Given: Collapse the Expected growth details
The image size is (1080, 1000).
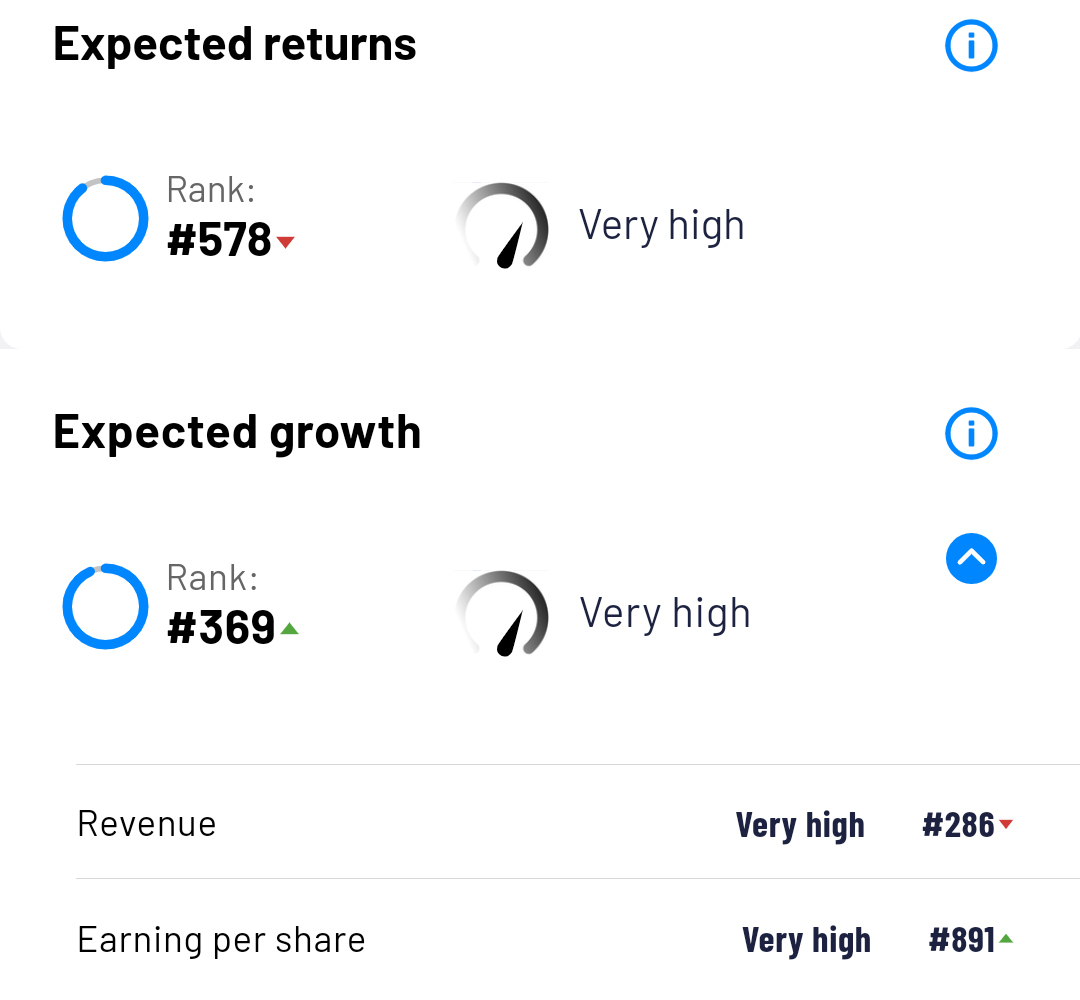Looking at the screenshot, I should click(x=971, y=558).
